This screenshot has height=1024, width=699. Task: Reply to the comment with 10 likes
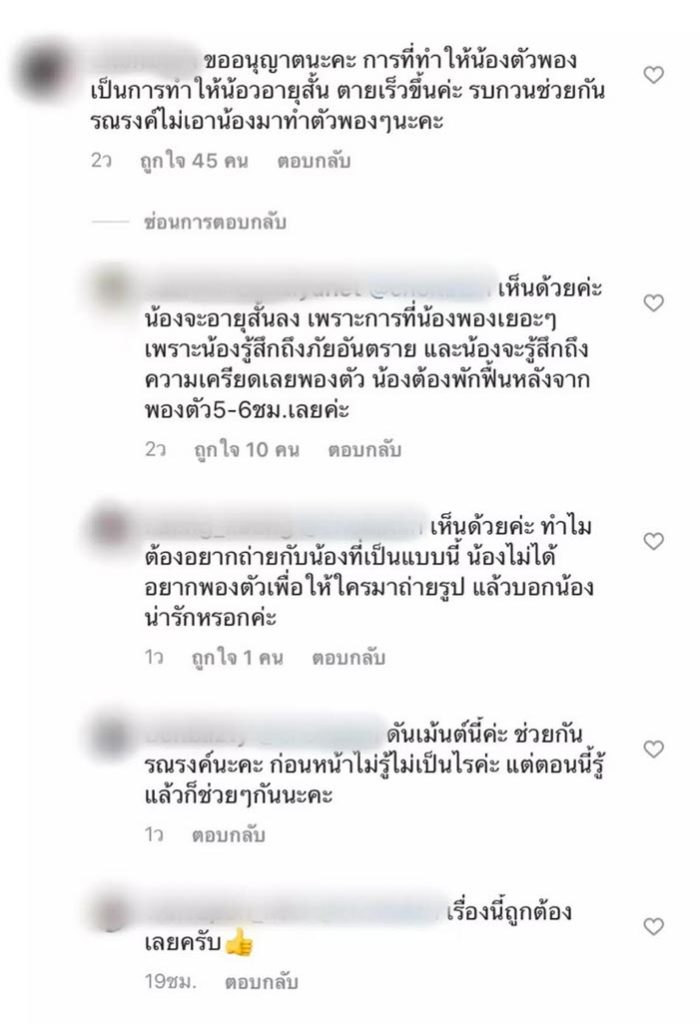(x=364, y=450)
